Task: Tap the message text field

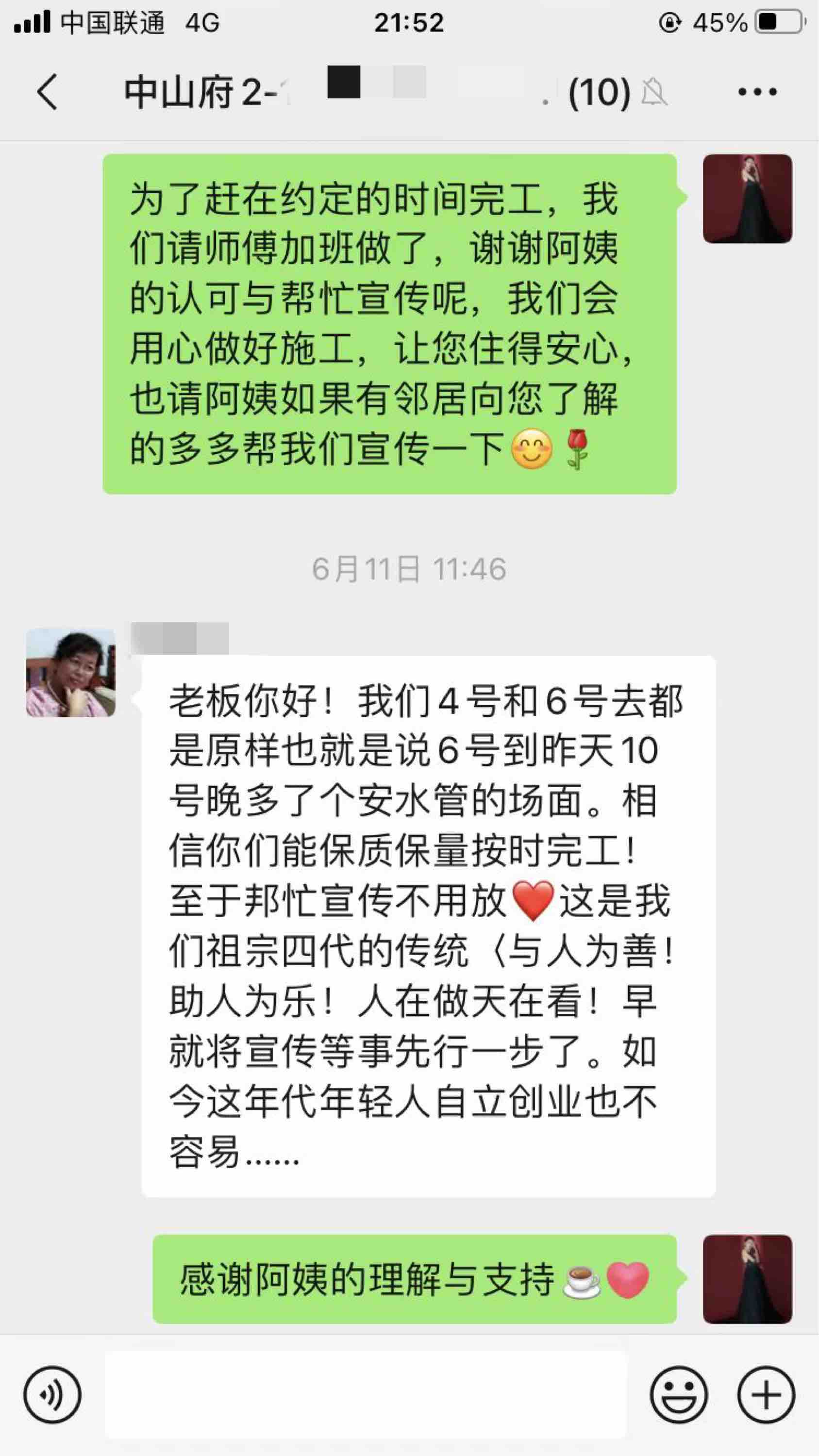Action: [x=366, y=1394]
